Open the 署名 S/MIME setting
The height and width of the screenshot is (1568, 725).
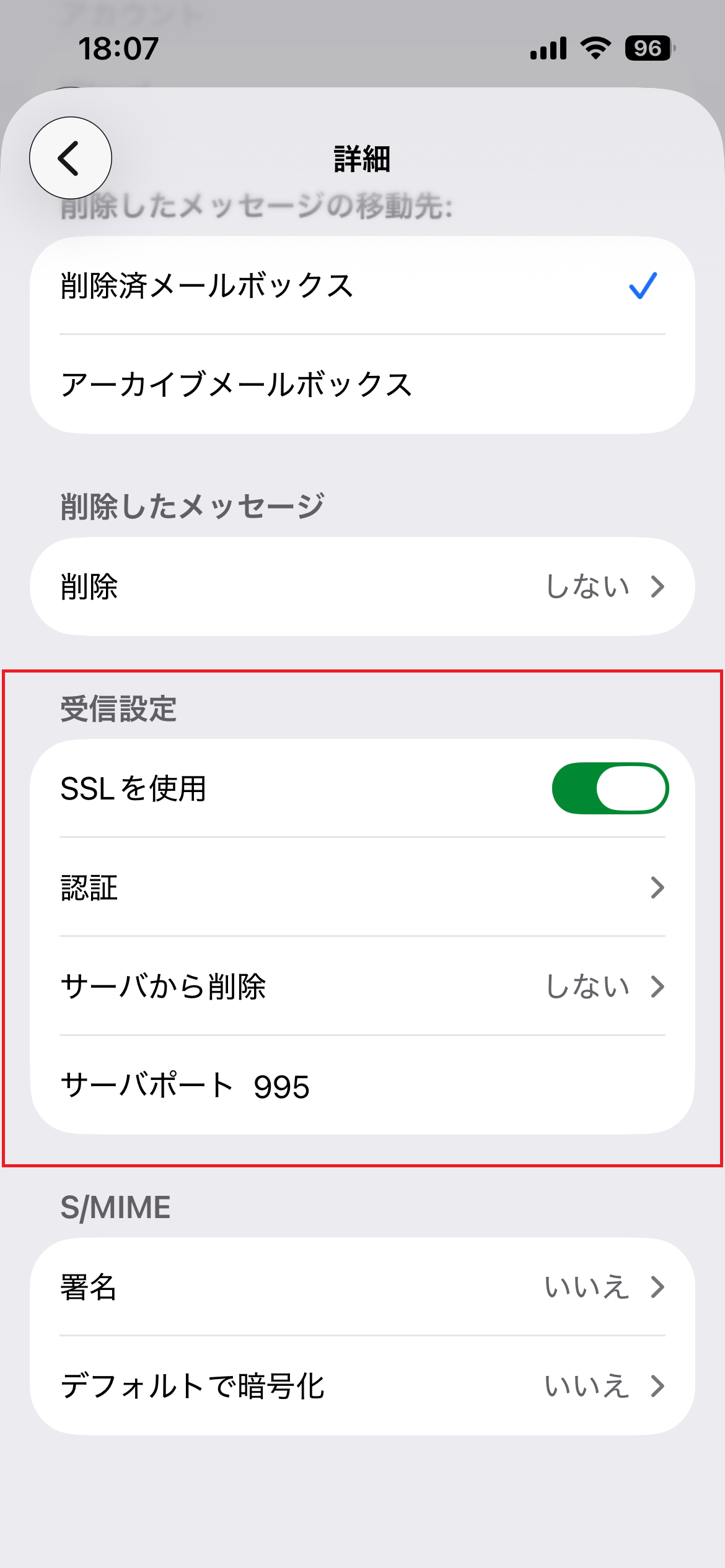[x=362, y=1287]
